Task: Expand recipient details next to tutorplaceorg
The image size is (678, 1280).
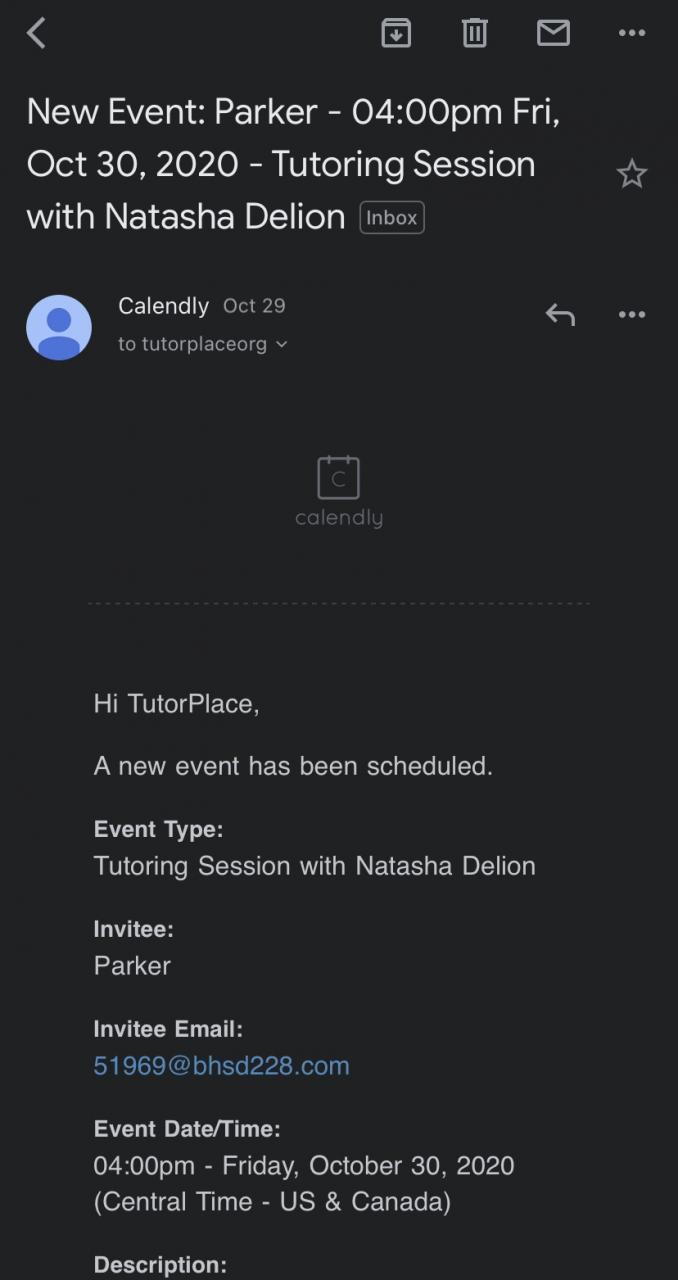Action: (281, 344)
